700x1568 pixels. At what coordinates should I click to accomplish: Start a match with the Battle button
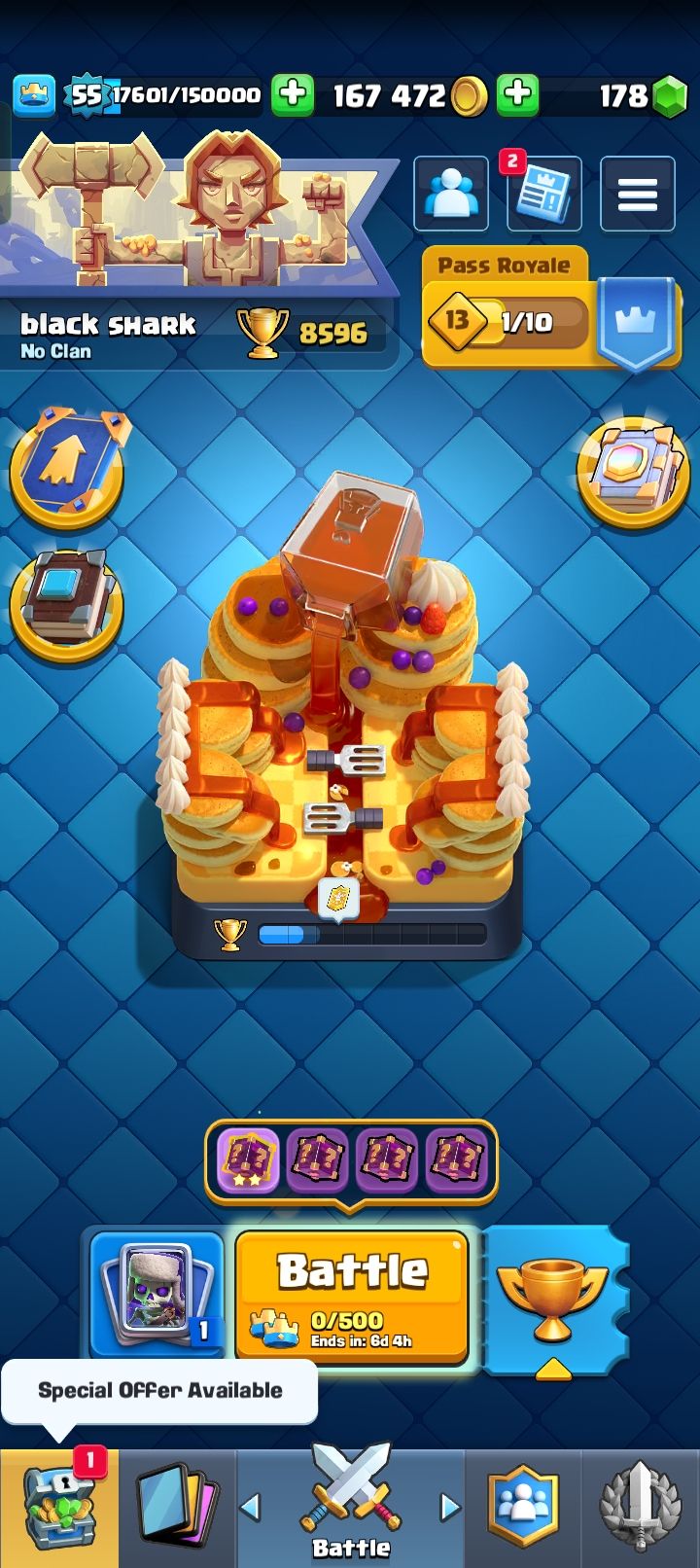pos(352,1294)
